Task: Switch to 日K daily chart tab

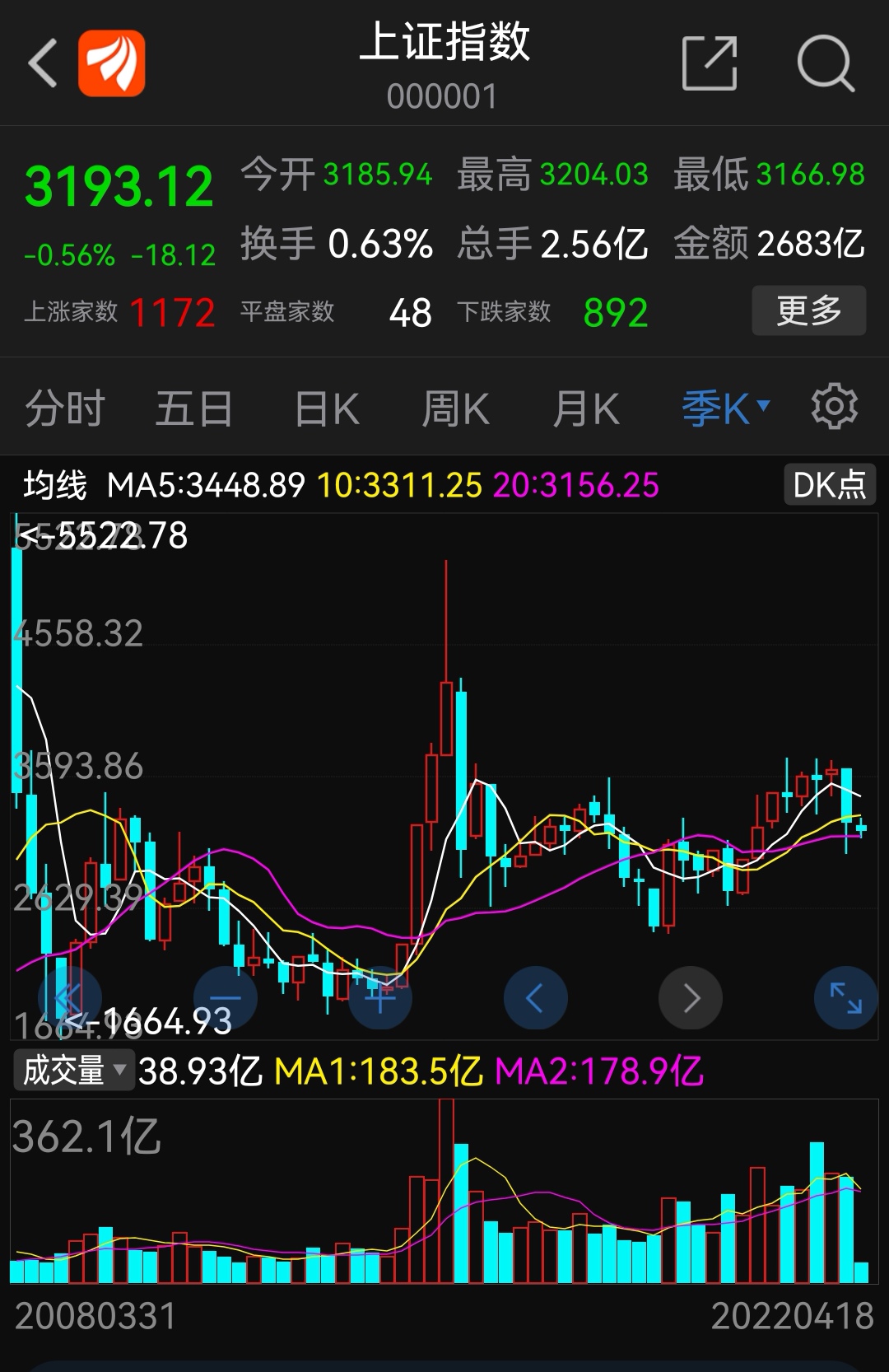Action: 326,406
